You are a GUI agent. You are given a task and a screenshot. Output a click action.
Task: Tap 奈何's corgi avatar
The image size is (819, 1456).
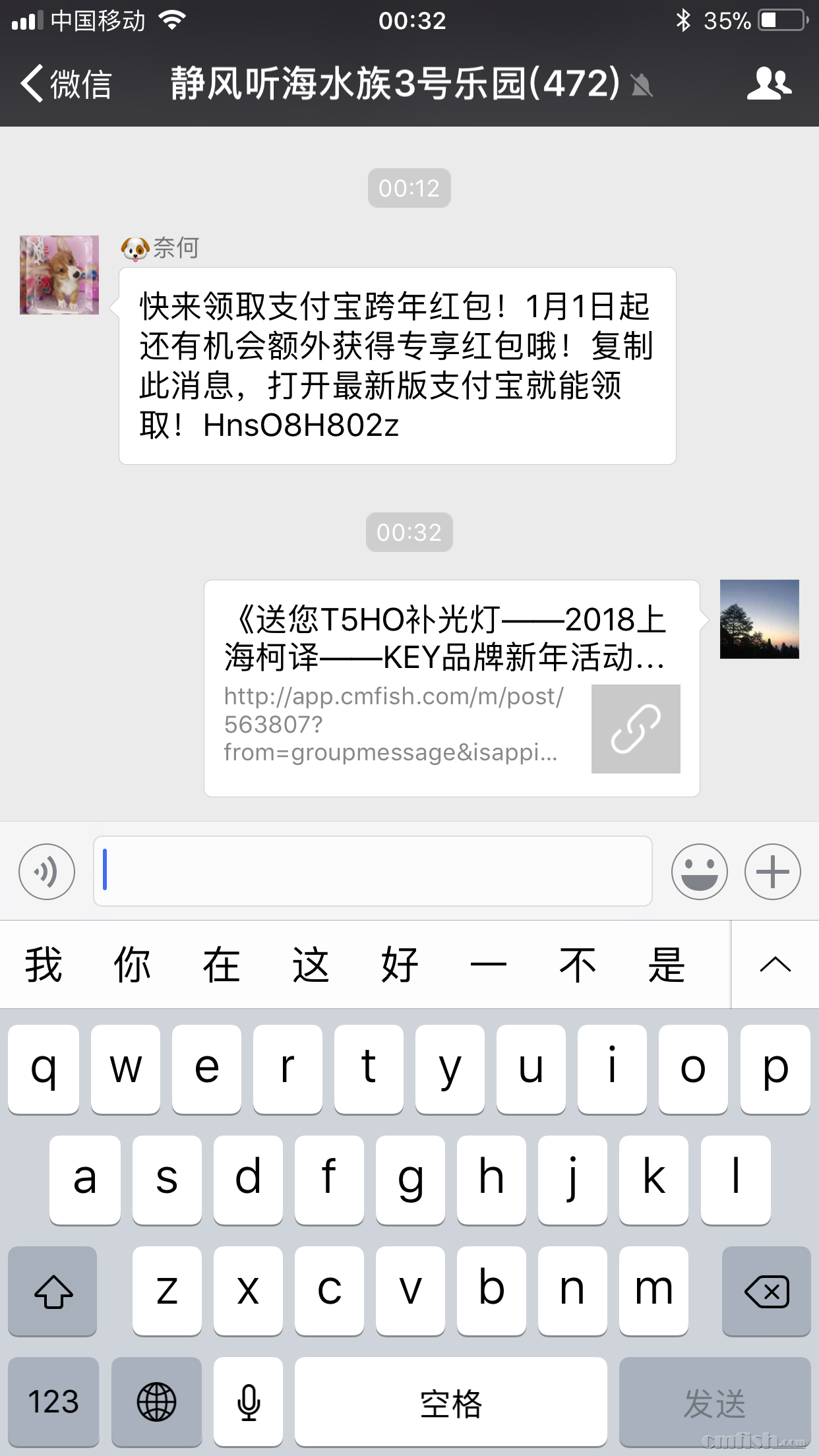coord(59,275)
